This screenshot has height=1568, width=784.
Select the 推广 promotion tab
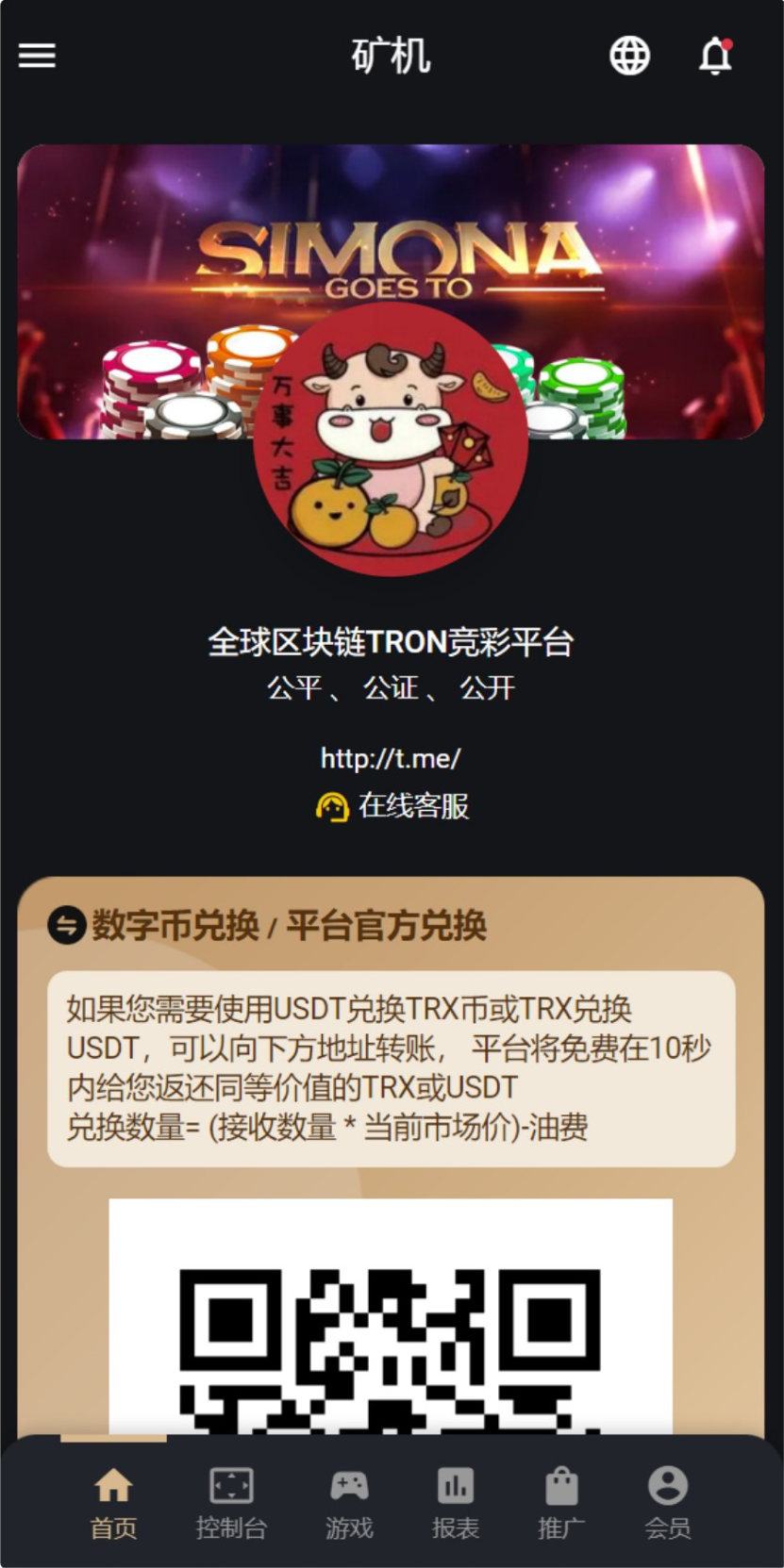[561, 1503]
